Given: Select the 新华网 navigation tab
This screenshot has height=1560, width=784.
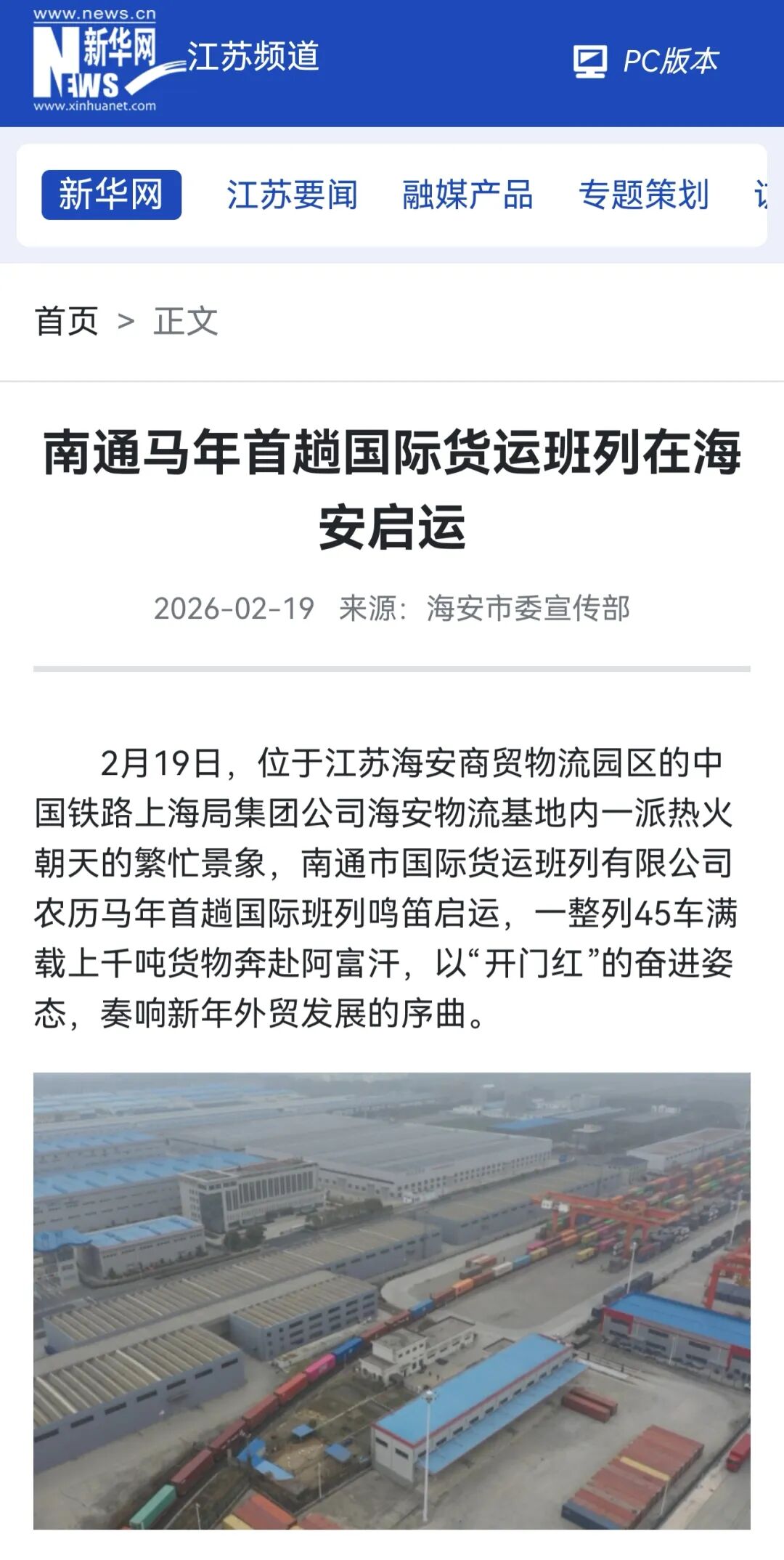Looking at the screenshot, I should pos(111,195).
